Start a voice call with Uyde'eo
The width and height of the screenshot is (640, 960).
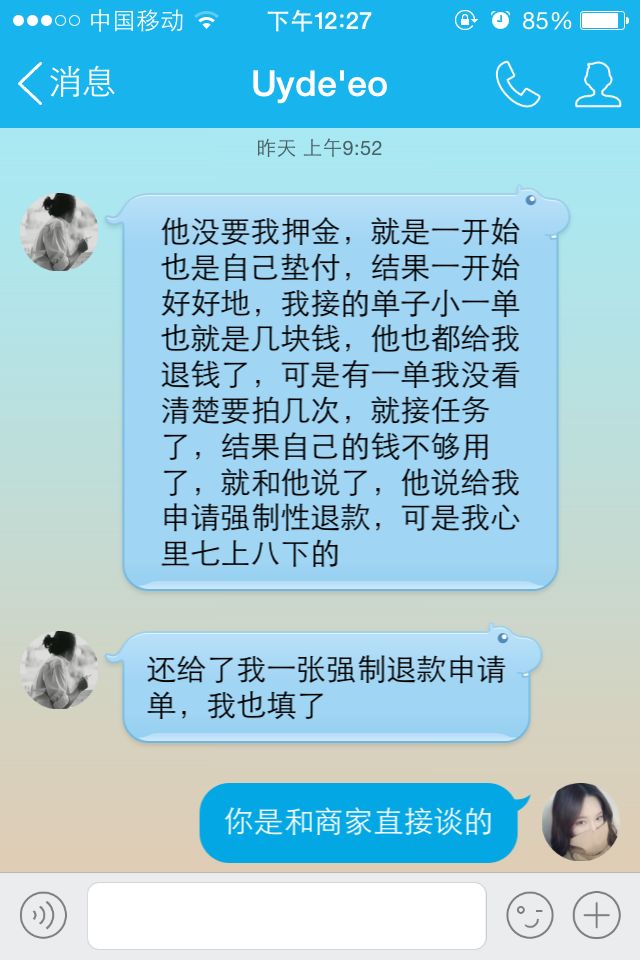point(517,85)
